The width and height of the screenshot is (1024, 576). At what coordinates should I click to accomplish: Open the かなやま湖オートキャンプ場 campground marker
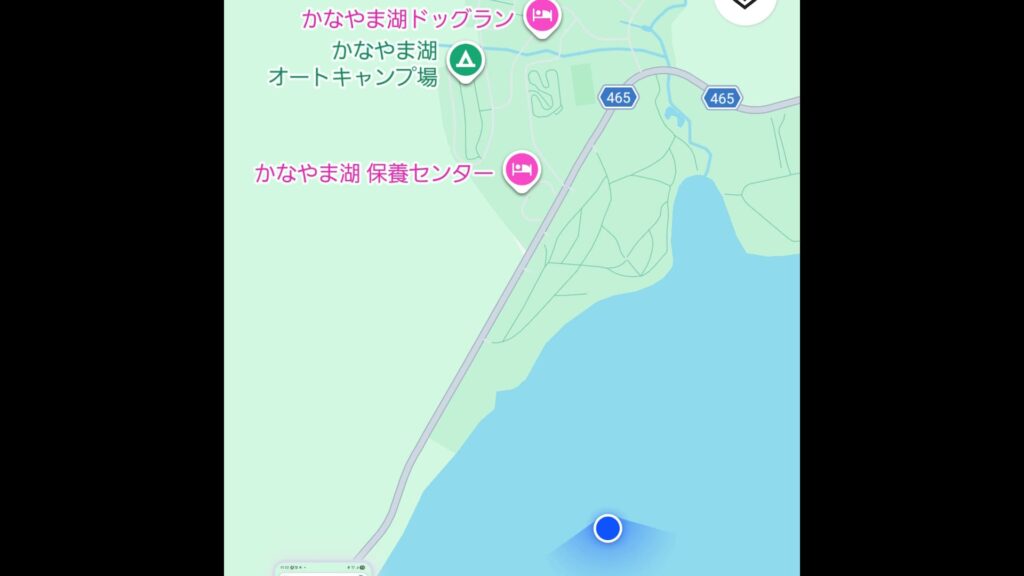tap(465, 61)
